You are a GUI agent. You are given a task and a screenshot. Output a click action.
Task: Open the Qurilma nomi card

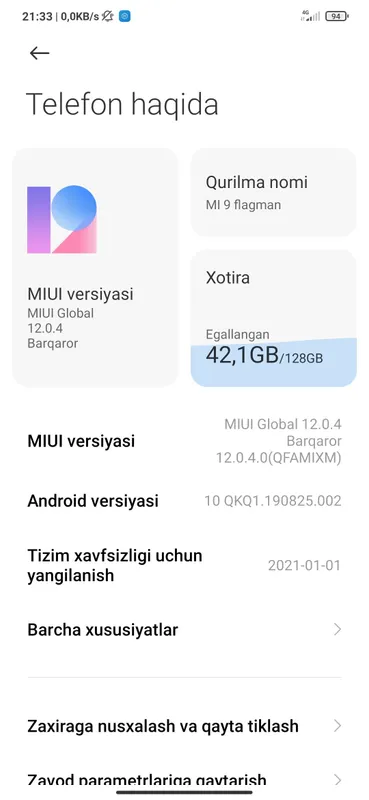[274, 192]
